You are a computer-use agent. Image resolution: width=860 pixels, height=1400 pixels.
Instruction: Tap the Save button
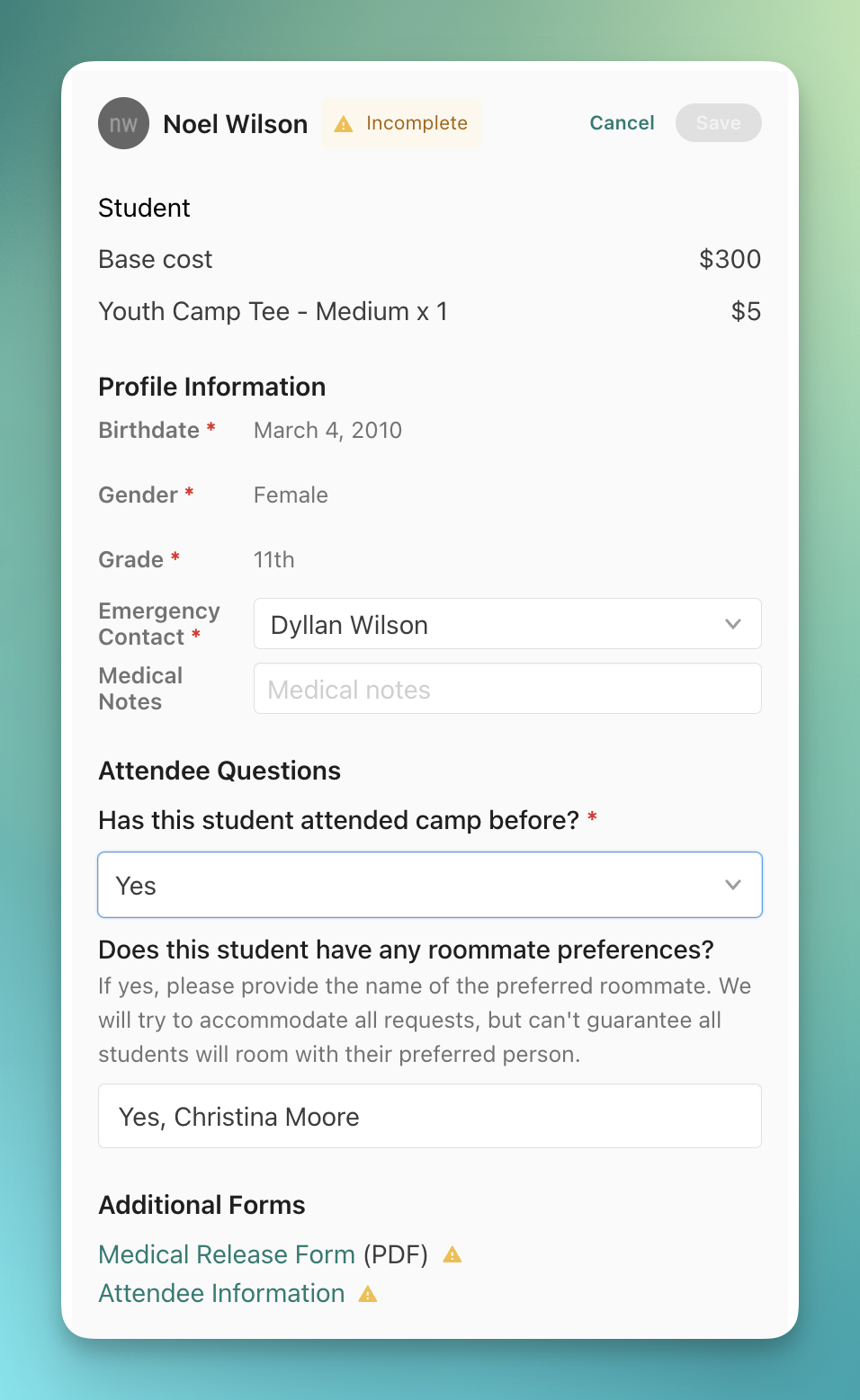pyautogui.click(x=718, y=123)
